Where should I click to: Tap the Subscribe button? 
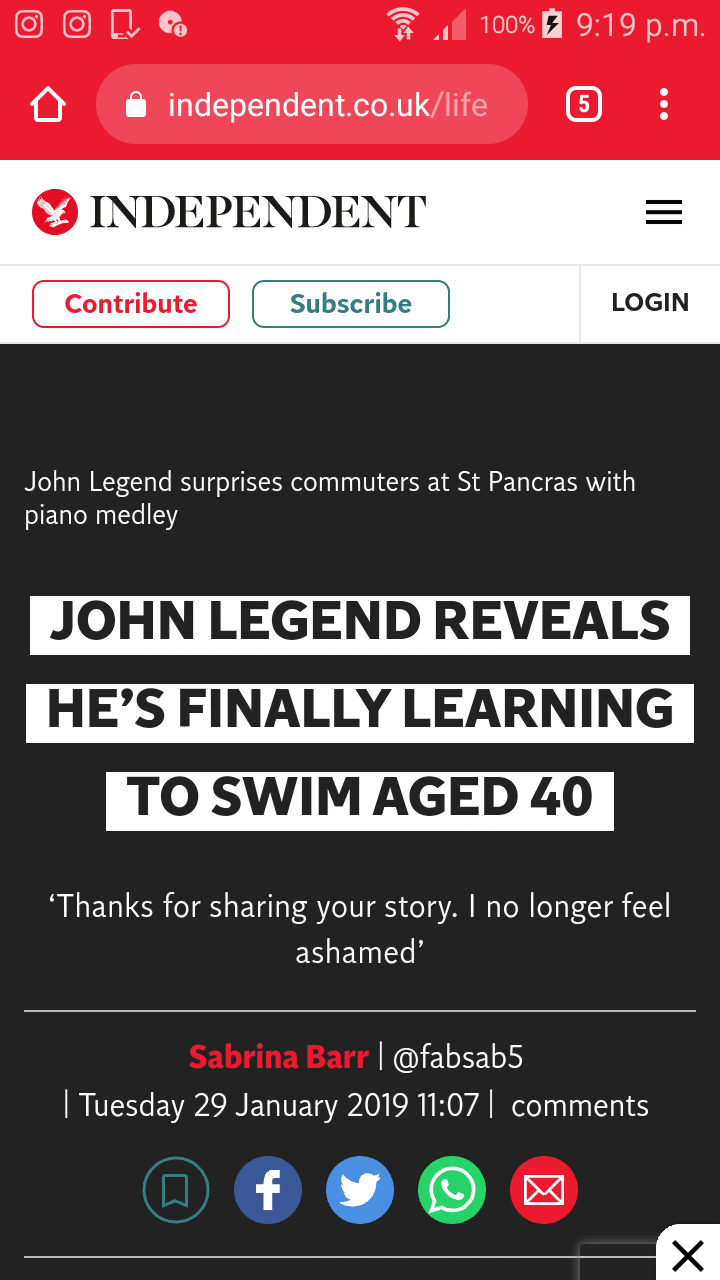tap(351, 304)
